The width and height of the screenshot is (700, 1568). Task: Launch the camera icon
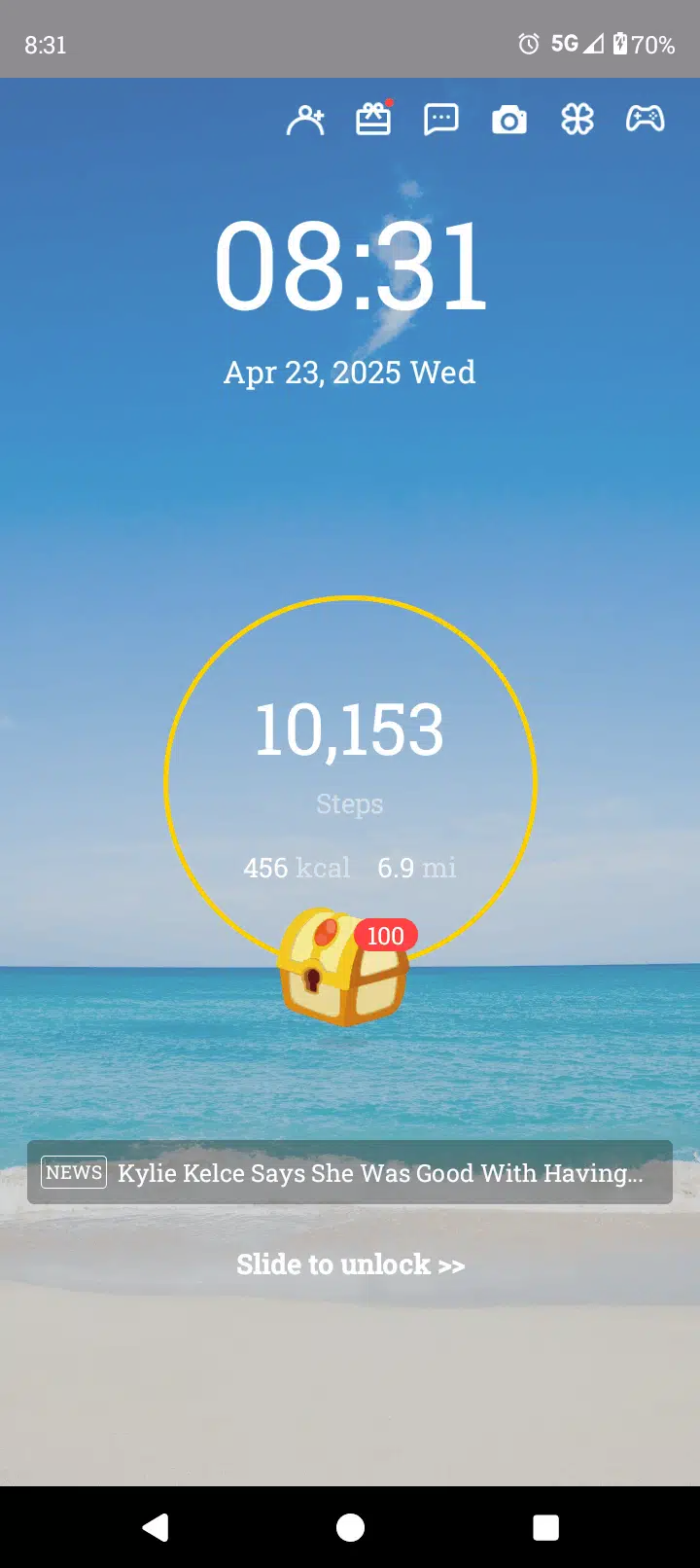pos(509,121)
